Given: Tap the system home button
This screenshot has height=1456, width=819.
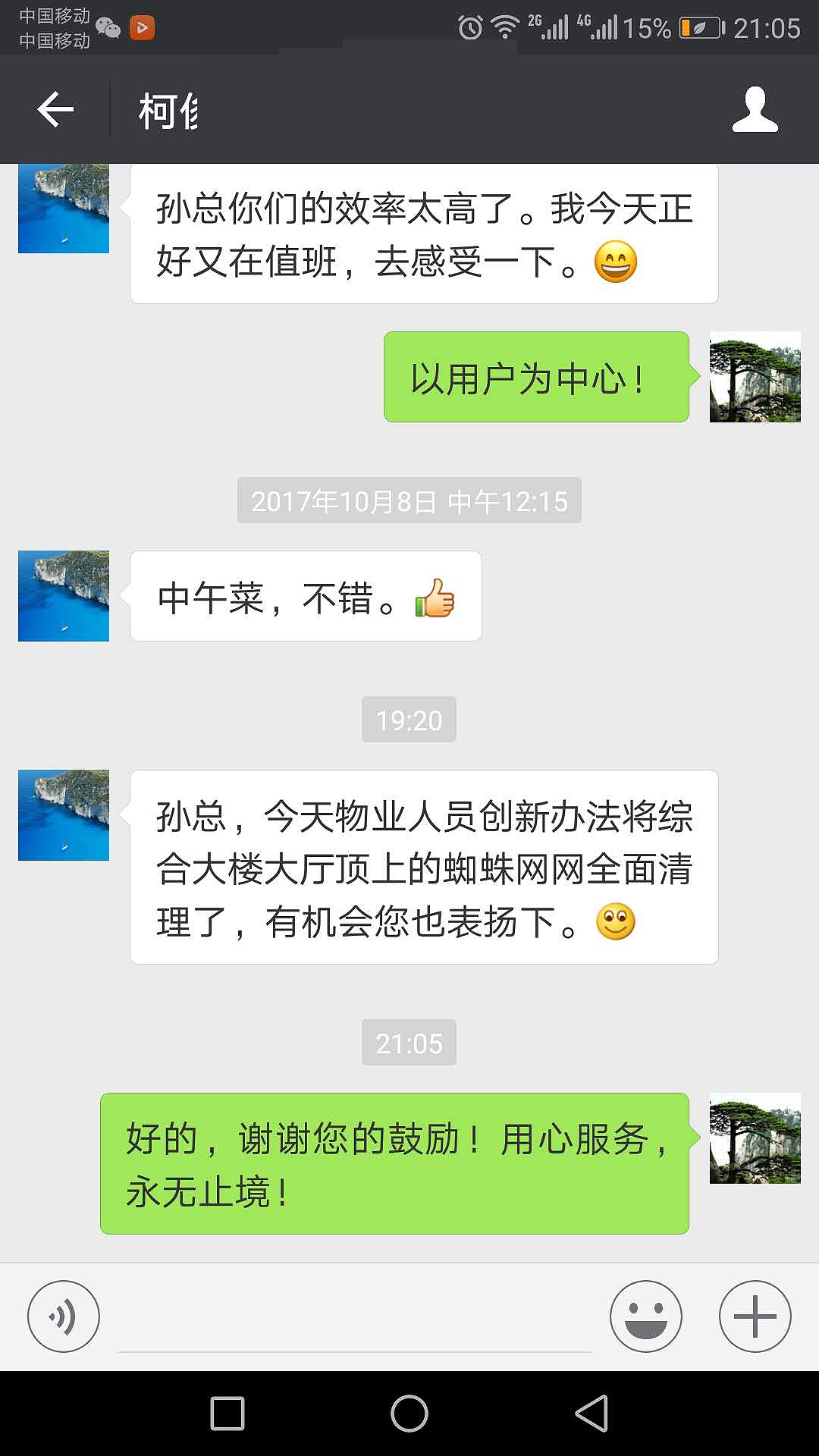Looking at the screenshot, I should tap(409, 1414).
